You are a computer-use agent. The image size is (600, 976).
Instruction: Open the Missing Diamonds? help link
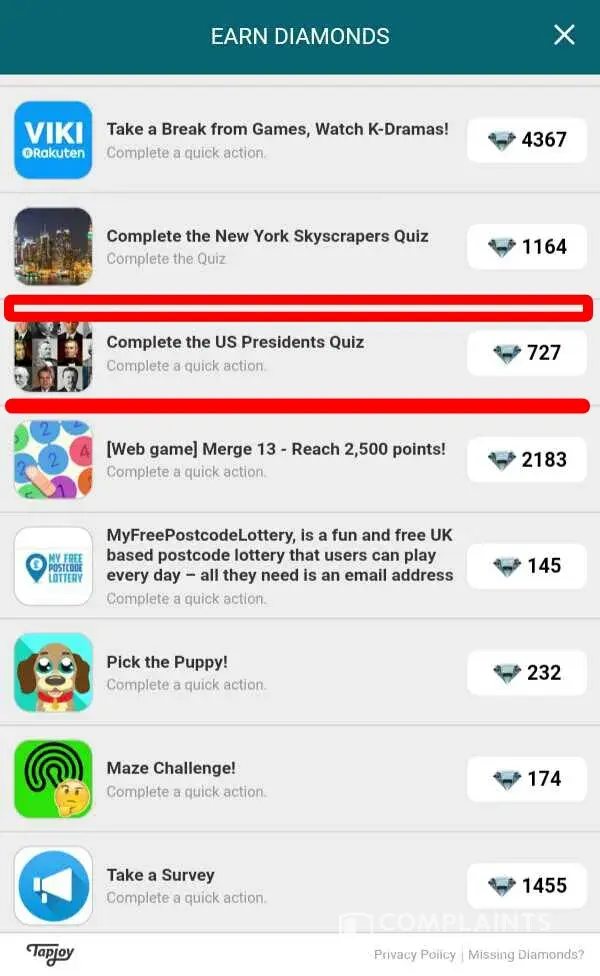526,955
